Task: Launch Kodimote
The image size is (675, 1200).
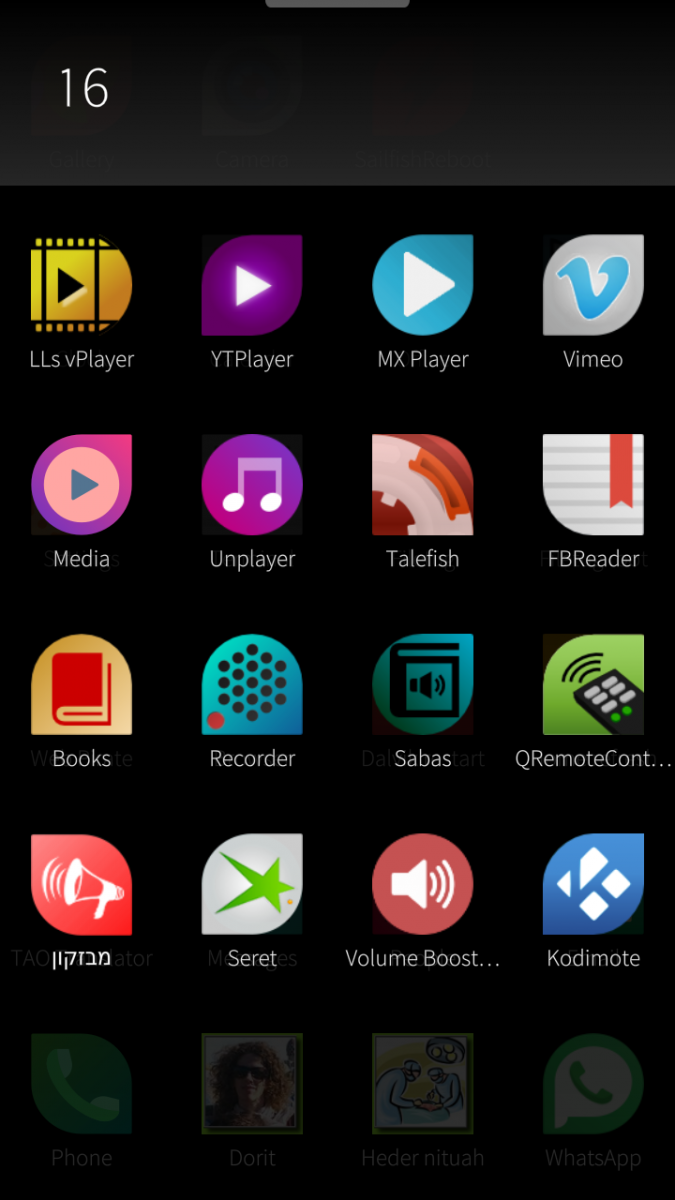Action: pos(593,885)
